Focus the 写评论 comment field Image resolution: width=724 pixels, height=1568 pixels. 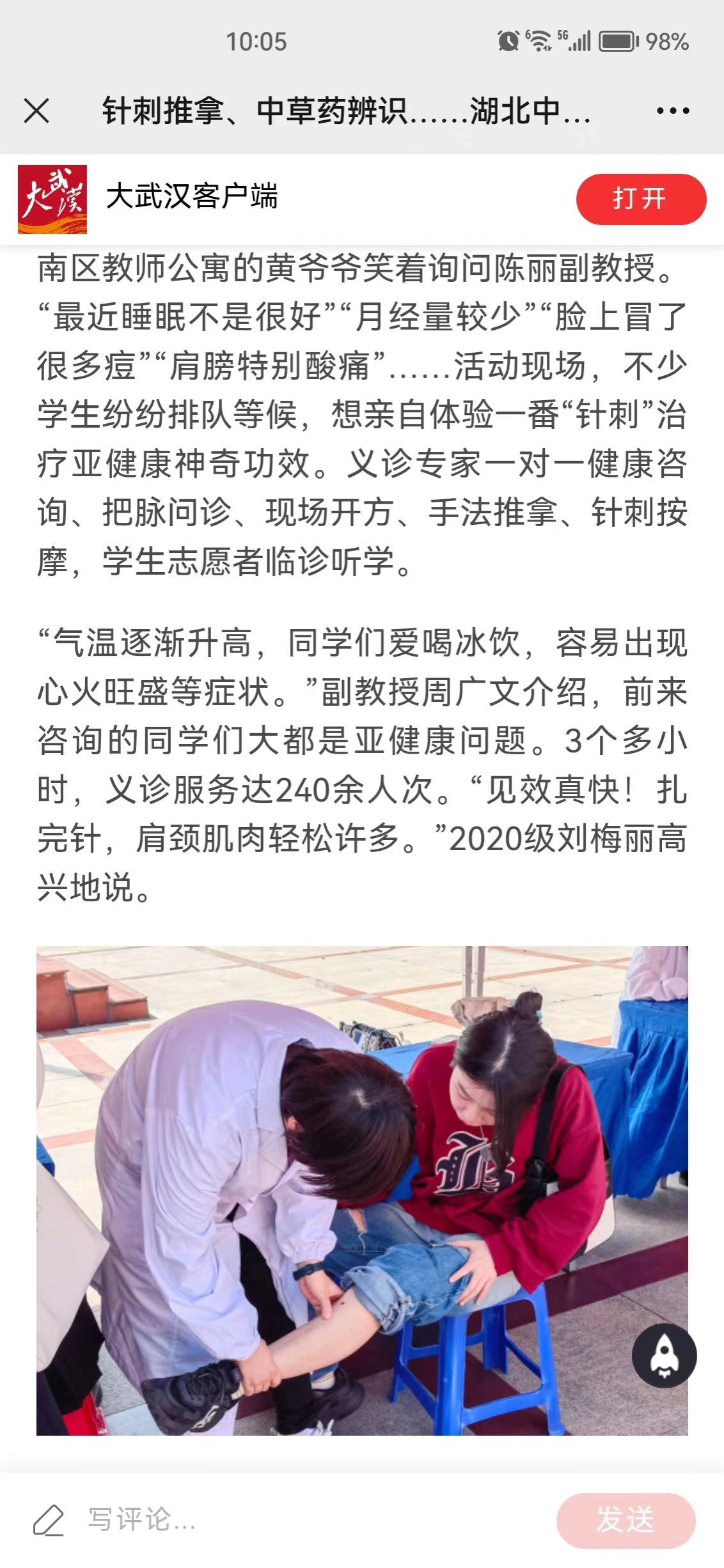pos(256,1520)
